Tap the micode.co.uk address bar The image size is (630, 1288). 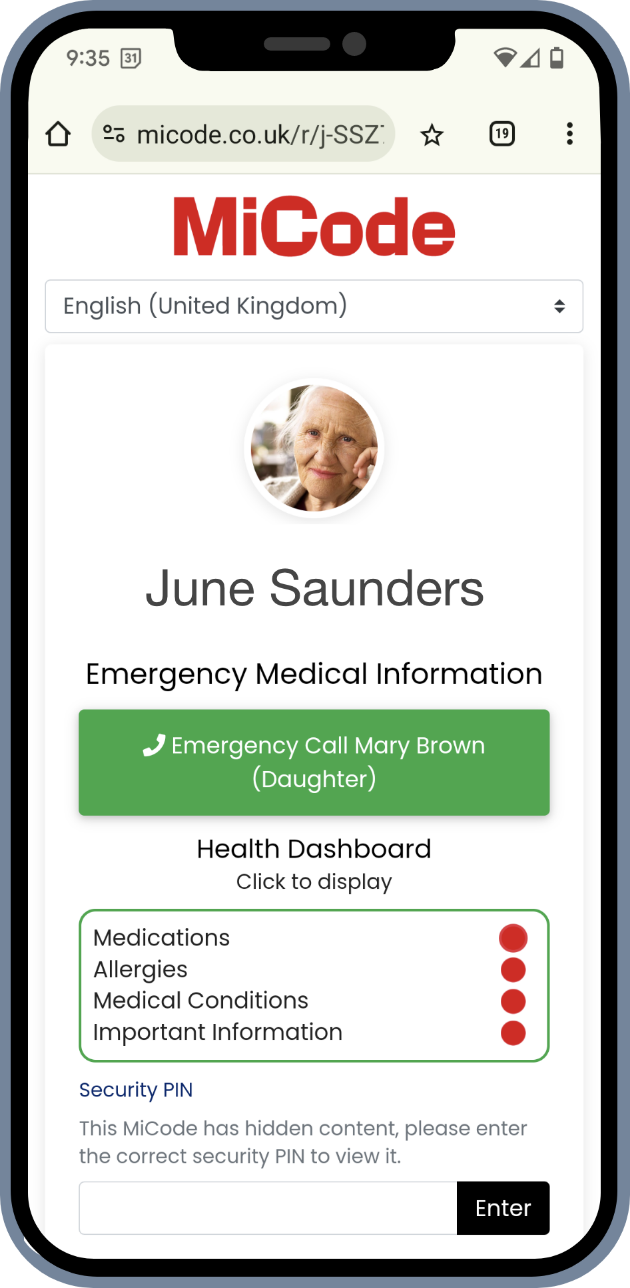coord(243,135)
